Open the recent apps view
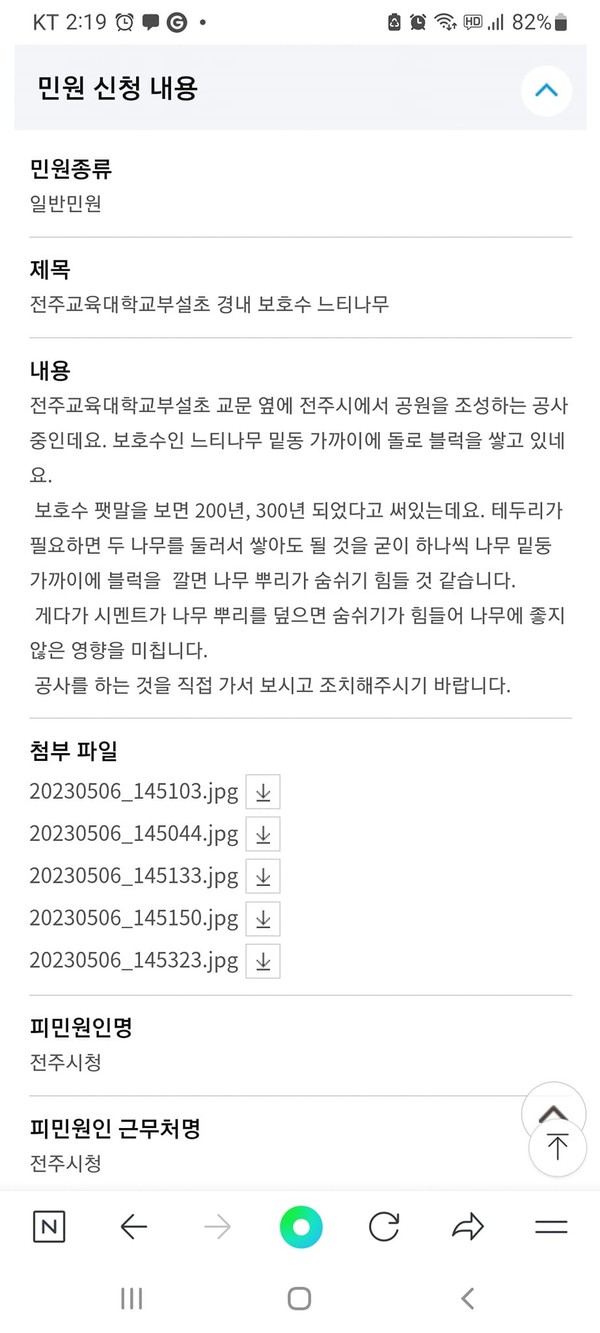 point(131,1298)
